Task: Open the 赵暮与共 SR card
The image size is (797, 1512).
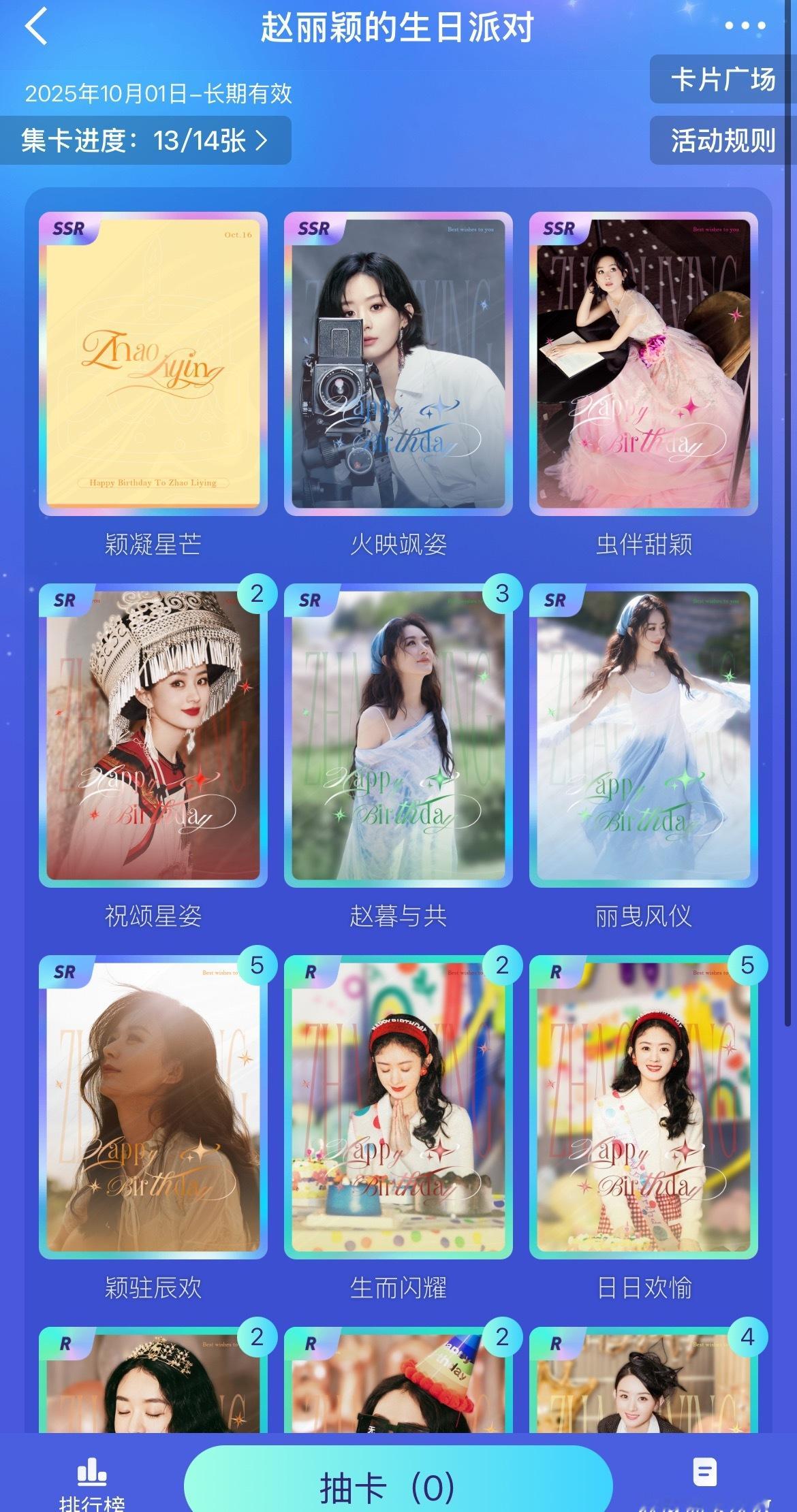Action: (x=398, y=735)
